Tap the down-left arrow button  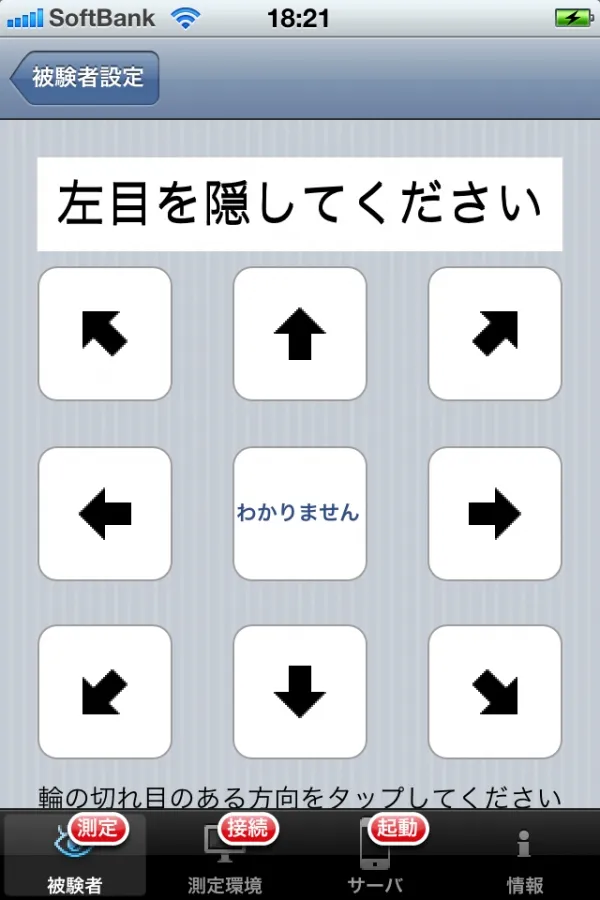coord(105,692)
